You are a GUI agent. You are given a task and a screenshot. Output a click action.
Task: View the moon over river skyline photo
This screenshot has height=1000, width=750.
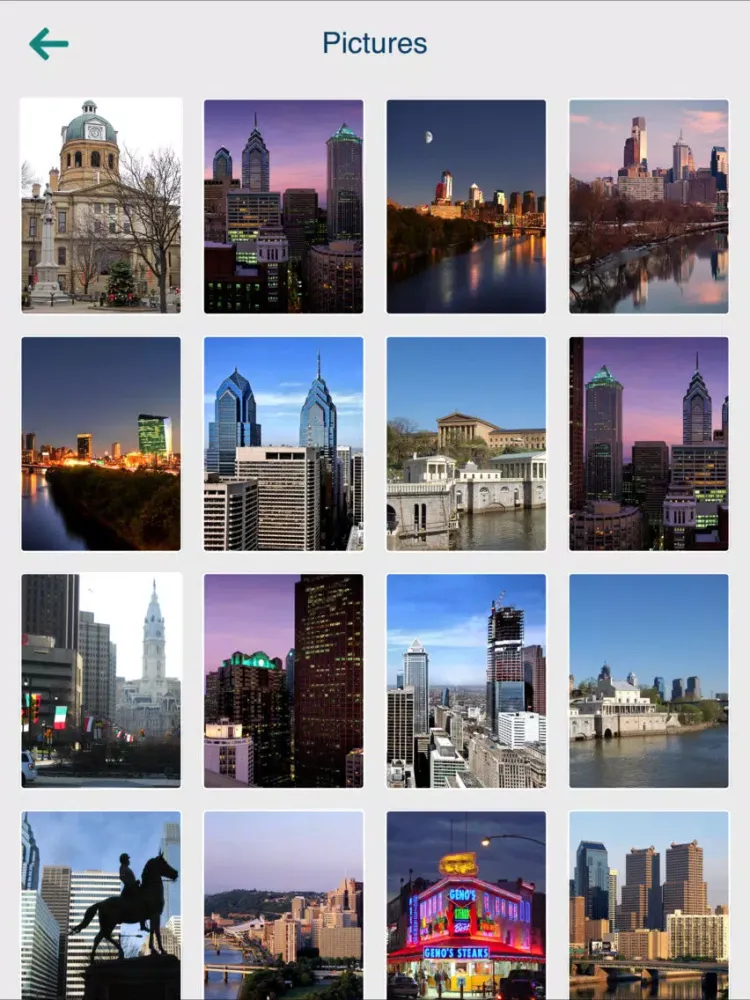coord(466,205)
